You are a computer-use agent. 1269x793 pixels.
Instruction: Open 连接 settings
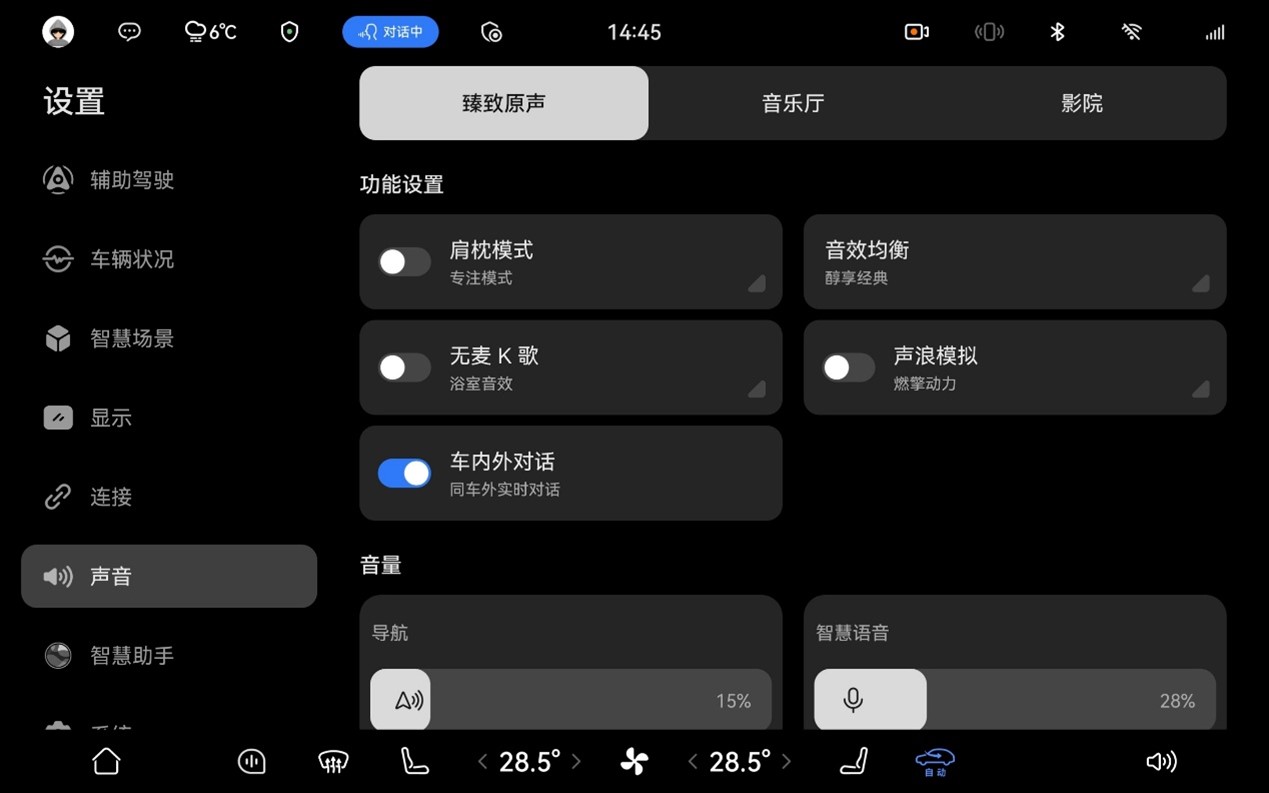pyautogui.click(x=110, y=497)
